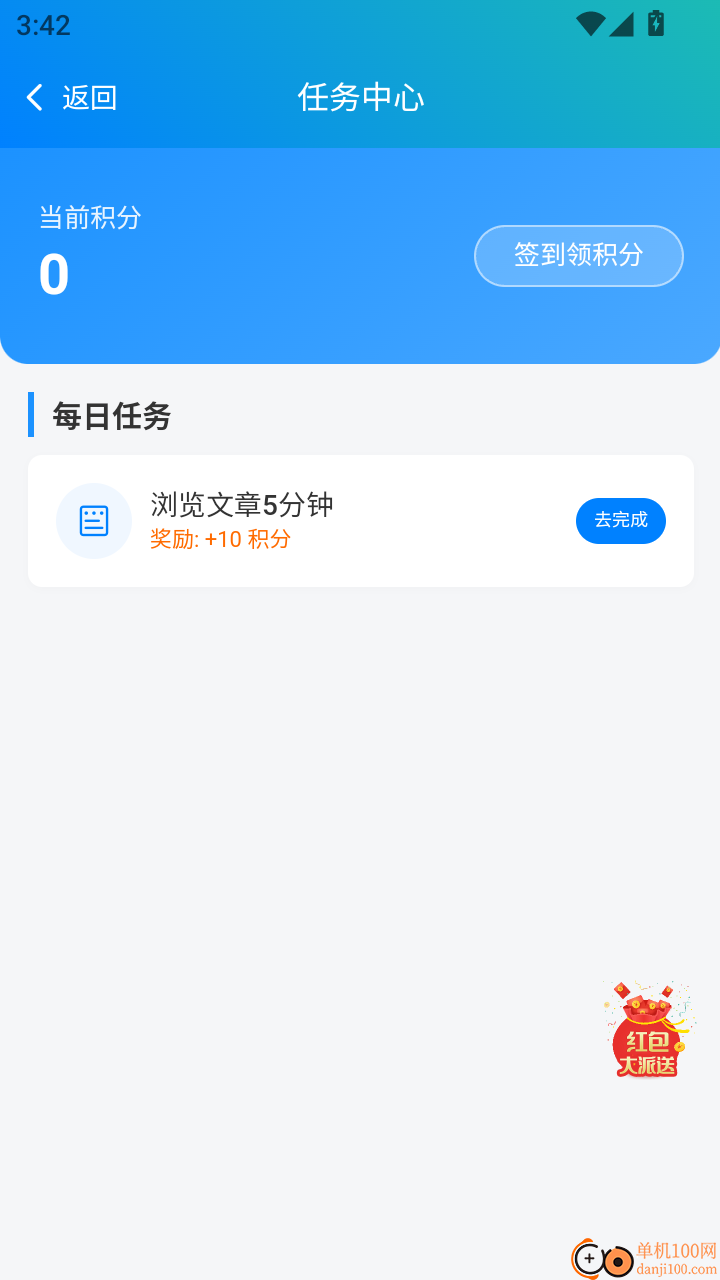
Task: Tap 签到领积分 to check in
Action: tap(579, 256)
